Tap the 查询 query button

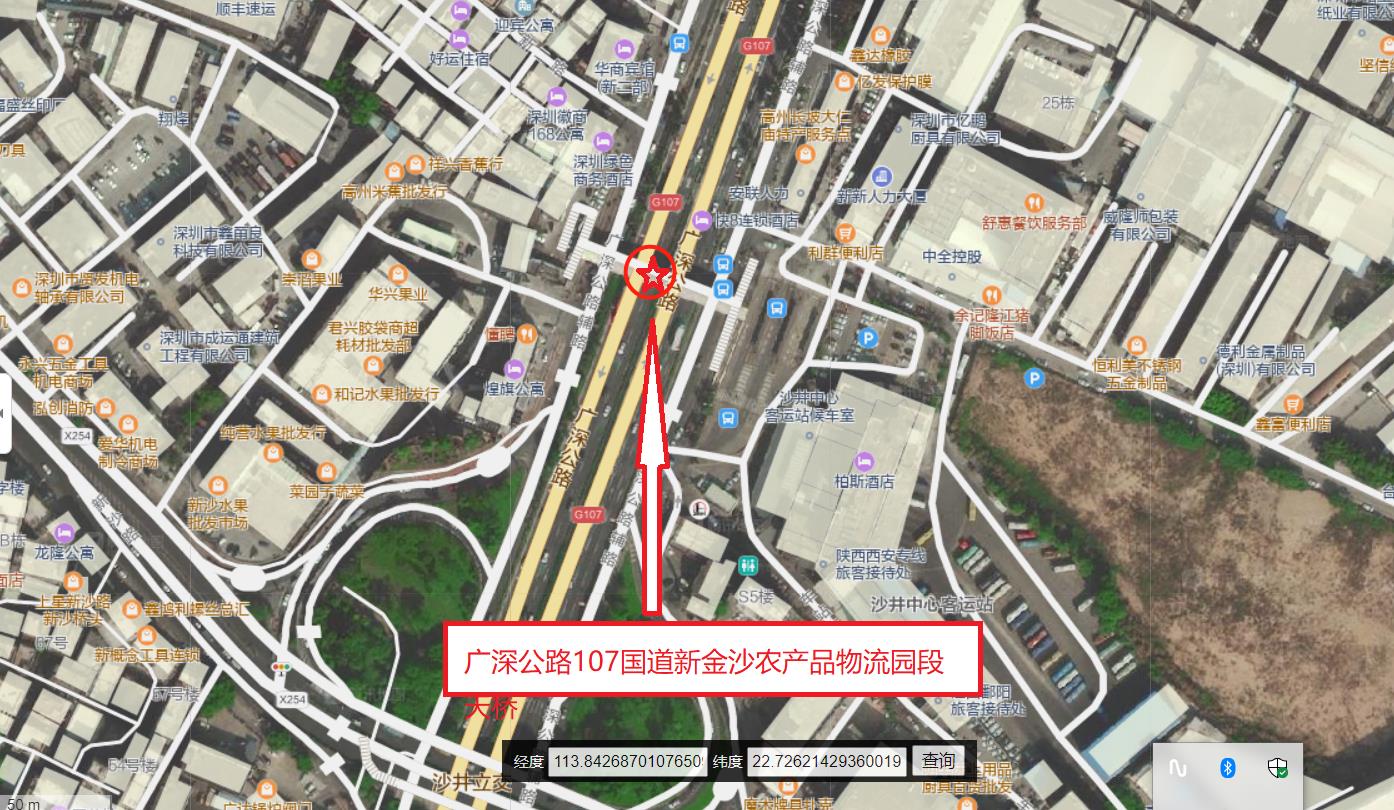[x=938, y=761]
